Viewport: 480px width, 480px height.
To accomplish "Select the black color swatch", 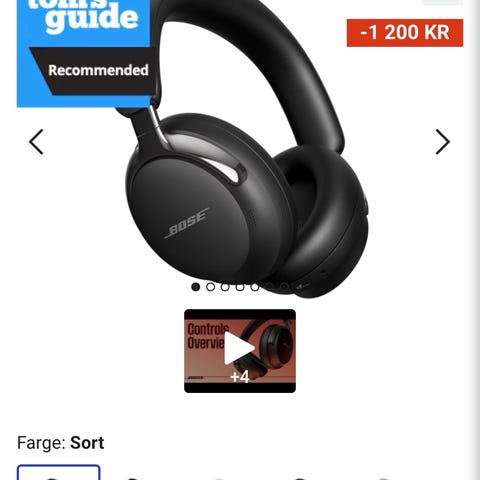I will pos(59,472).
